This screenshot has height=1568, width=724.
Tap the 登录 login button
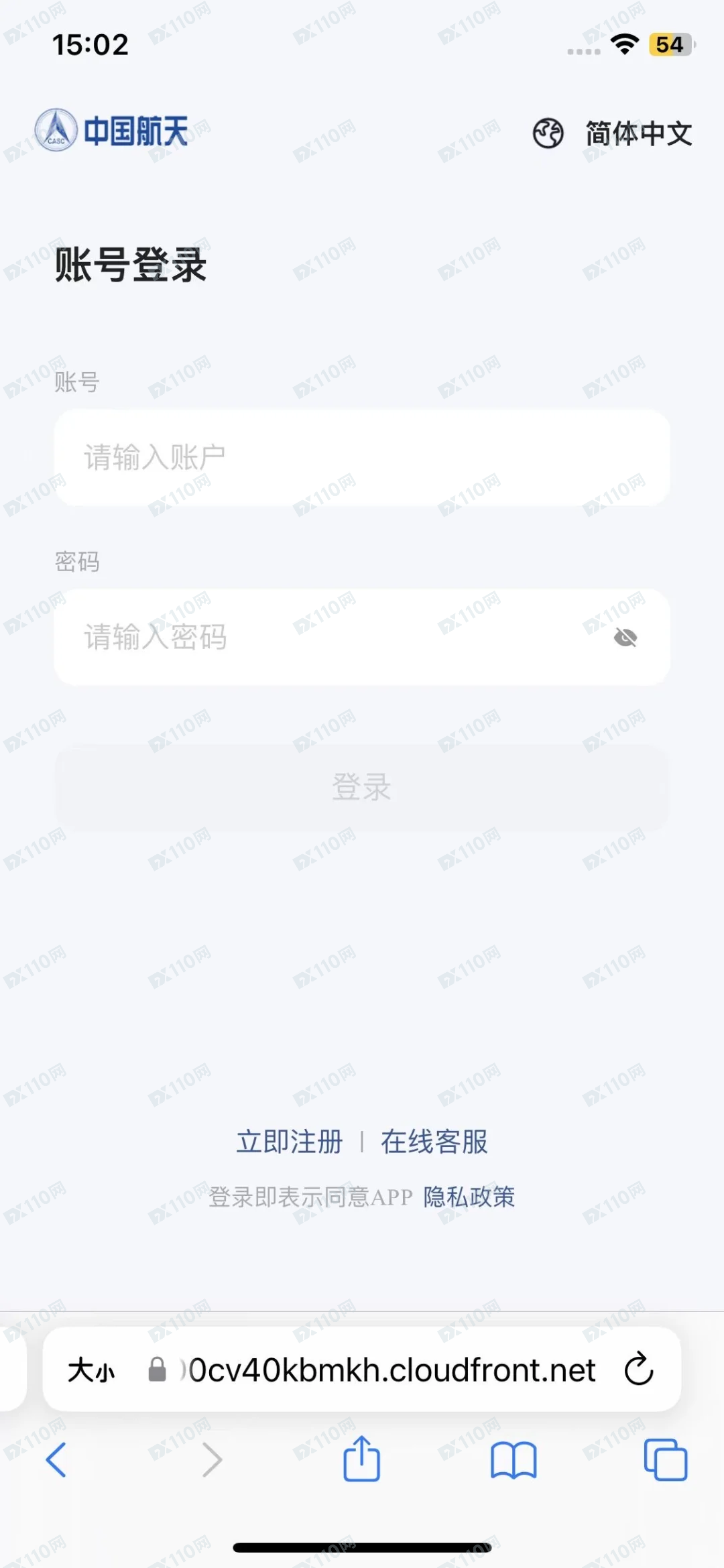coord(362,787)
